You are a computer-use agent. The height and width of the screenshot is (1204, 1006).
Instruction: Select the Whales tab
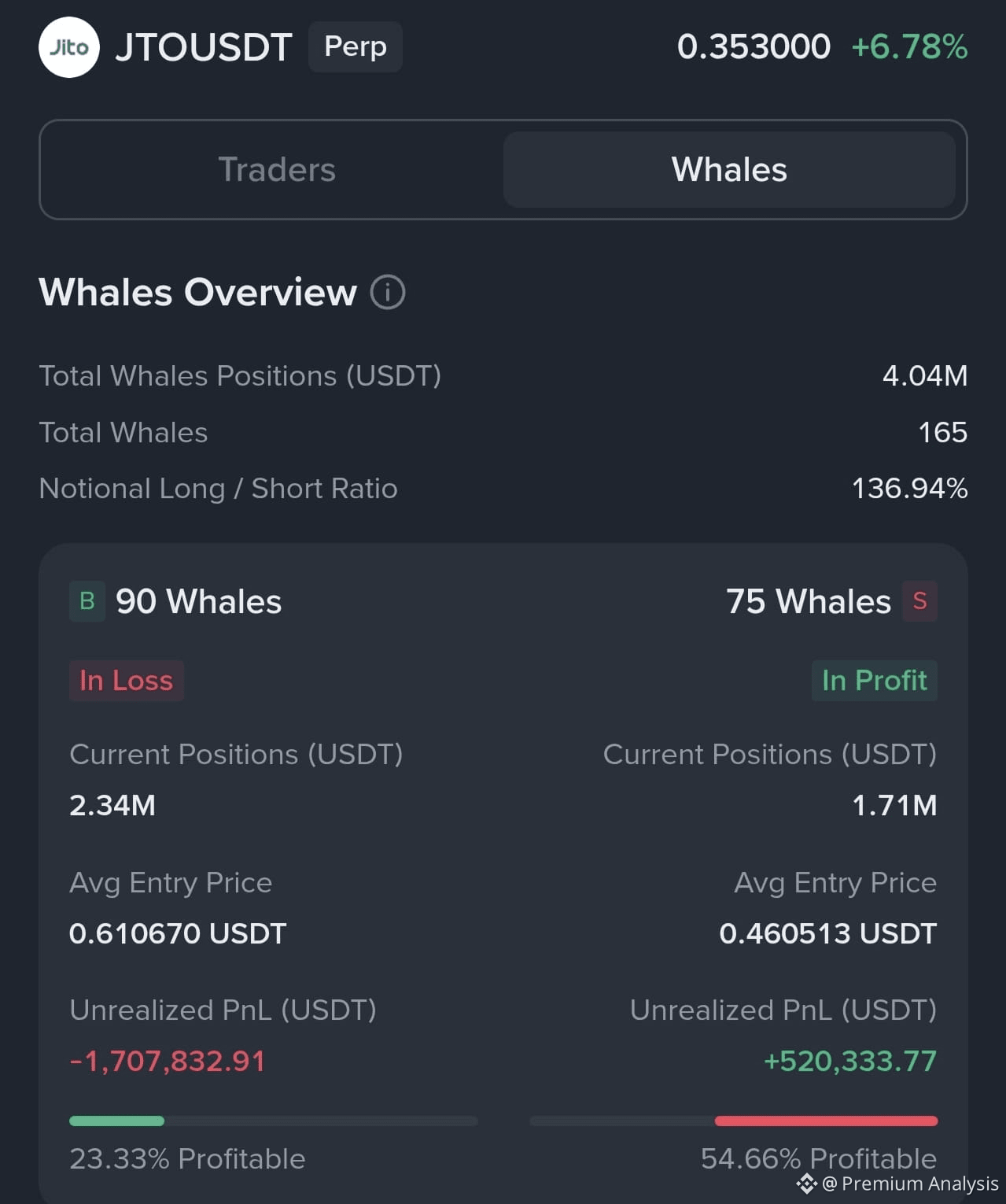click(x=728, y=169)
